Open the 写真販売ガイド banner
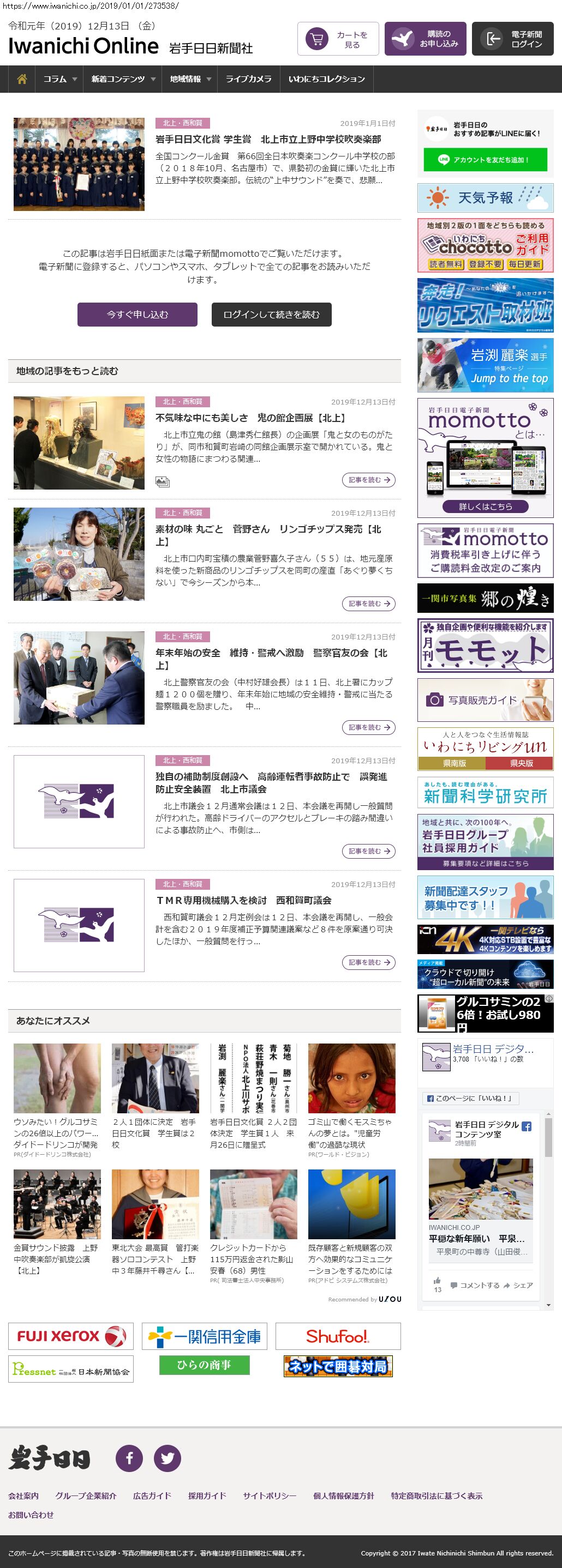The width and height of the screenshot is (562, 1568). [485, 700]
